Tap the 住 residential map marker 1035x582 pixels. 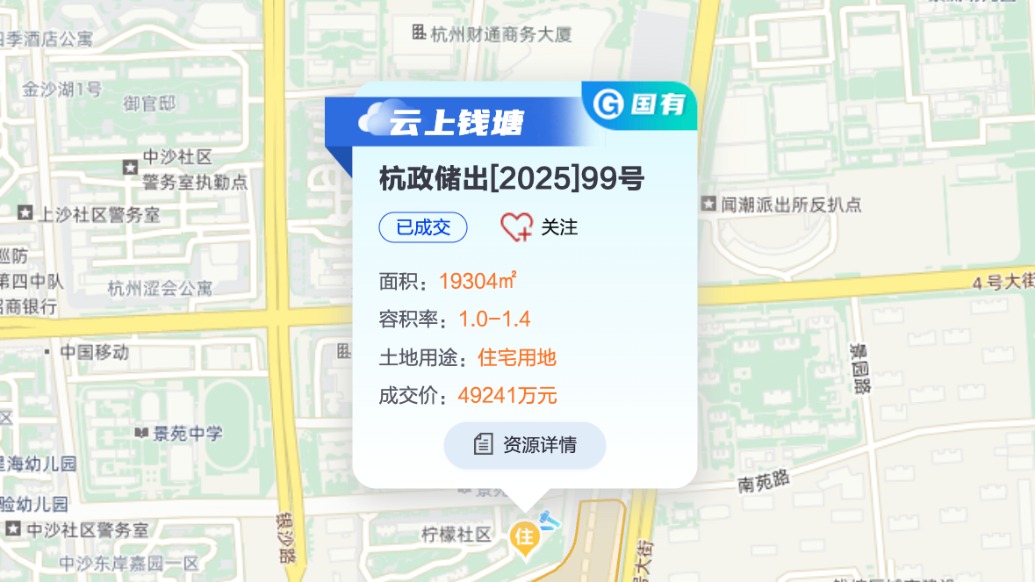click(524, 536)
